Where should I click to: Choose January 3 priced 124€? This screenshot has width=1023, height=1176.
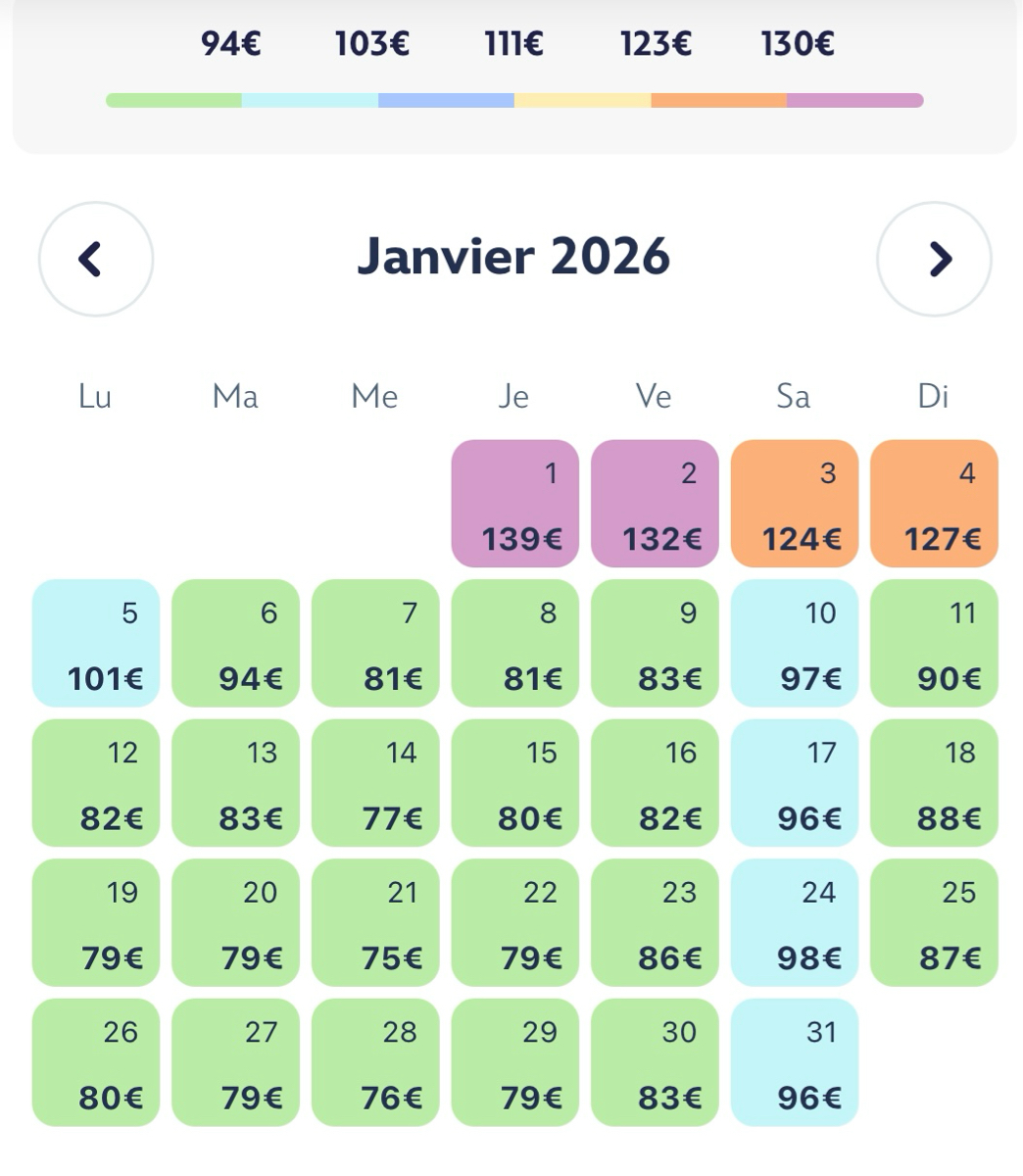794,504
